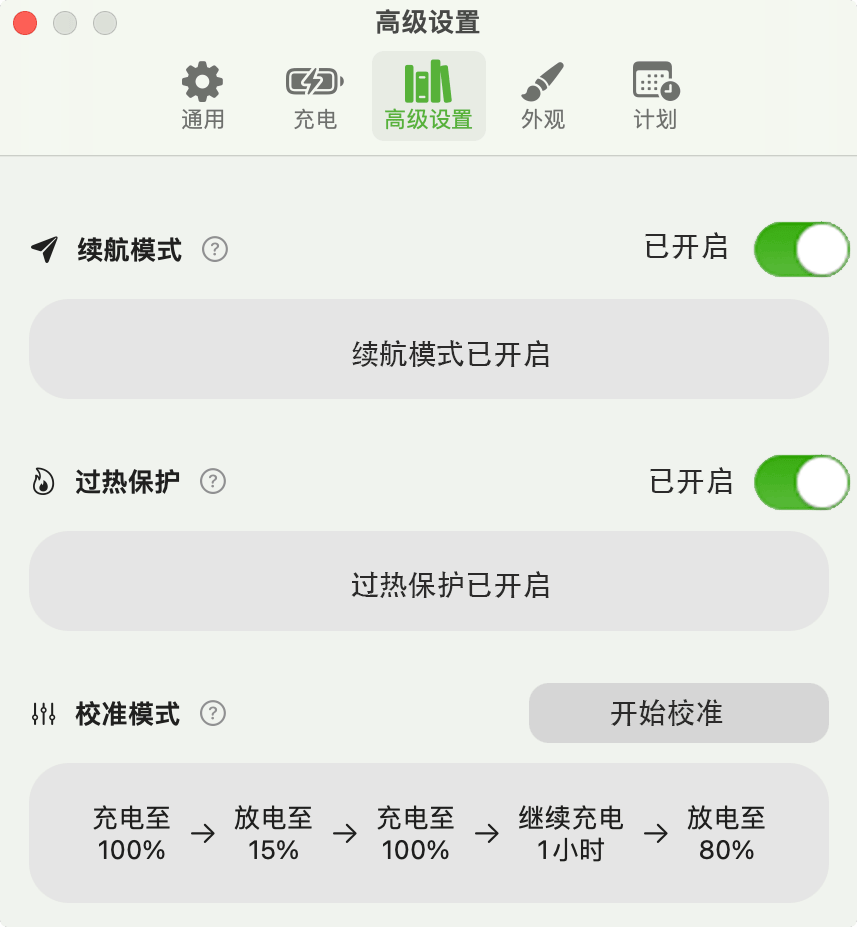This screenshot has height=927, width=857.
Task: Open the 计划 tab
Action: 655,96
